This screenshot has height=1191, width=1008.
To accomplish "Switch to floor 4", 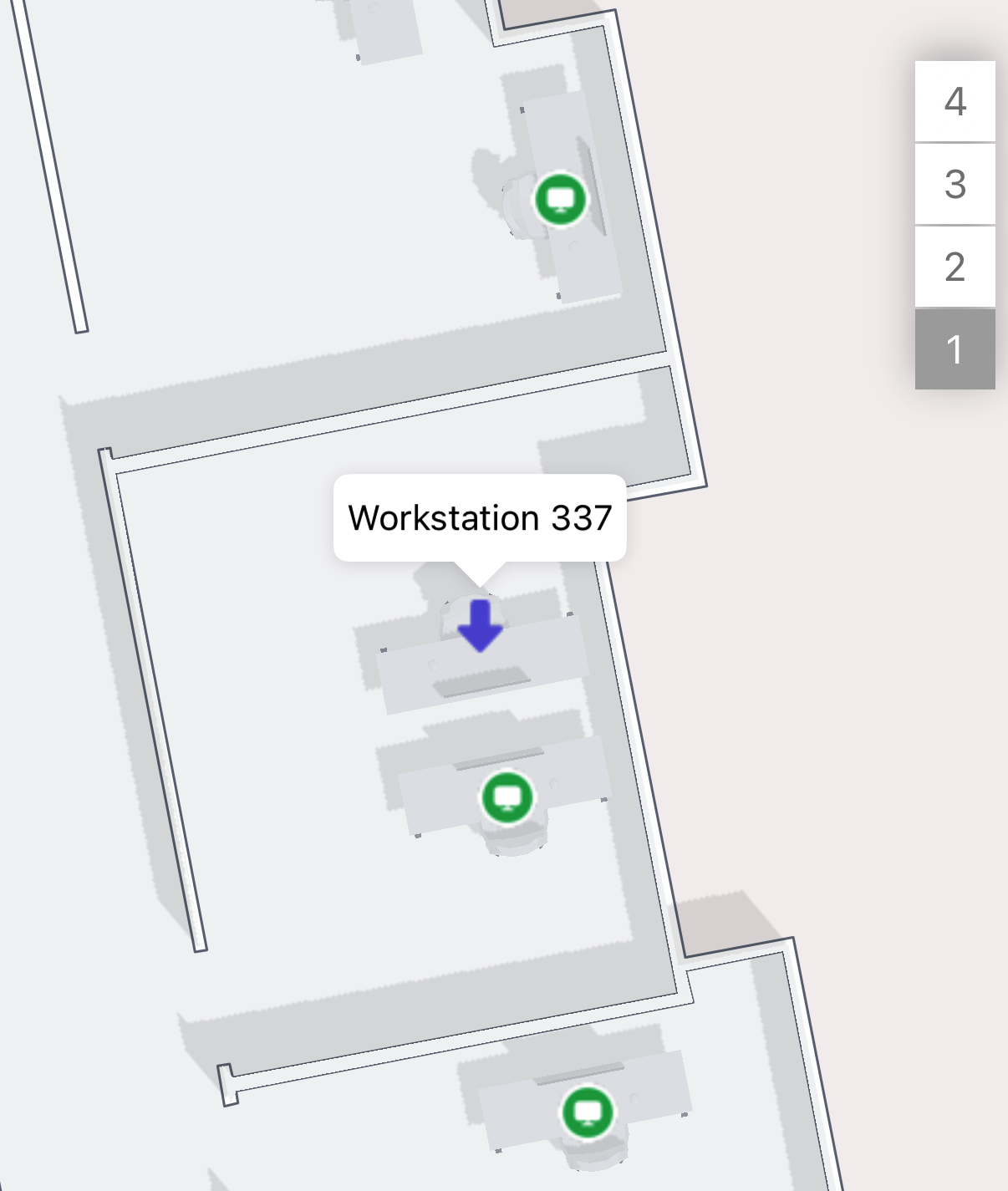I will [x=955, y=101].
